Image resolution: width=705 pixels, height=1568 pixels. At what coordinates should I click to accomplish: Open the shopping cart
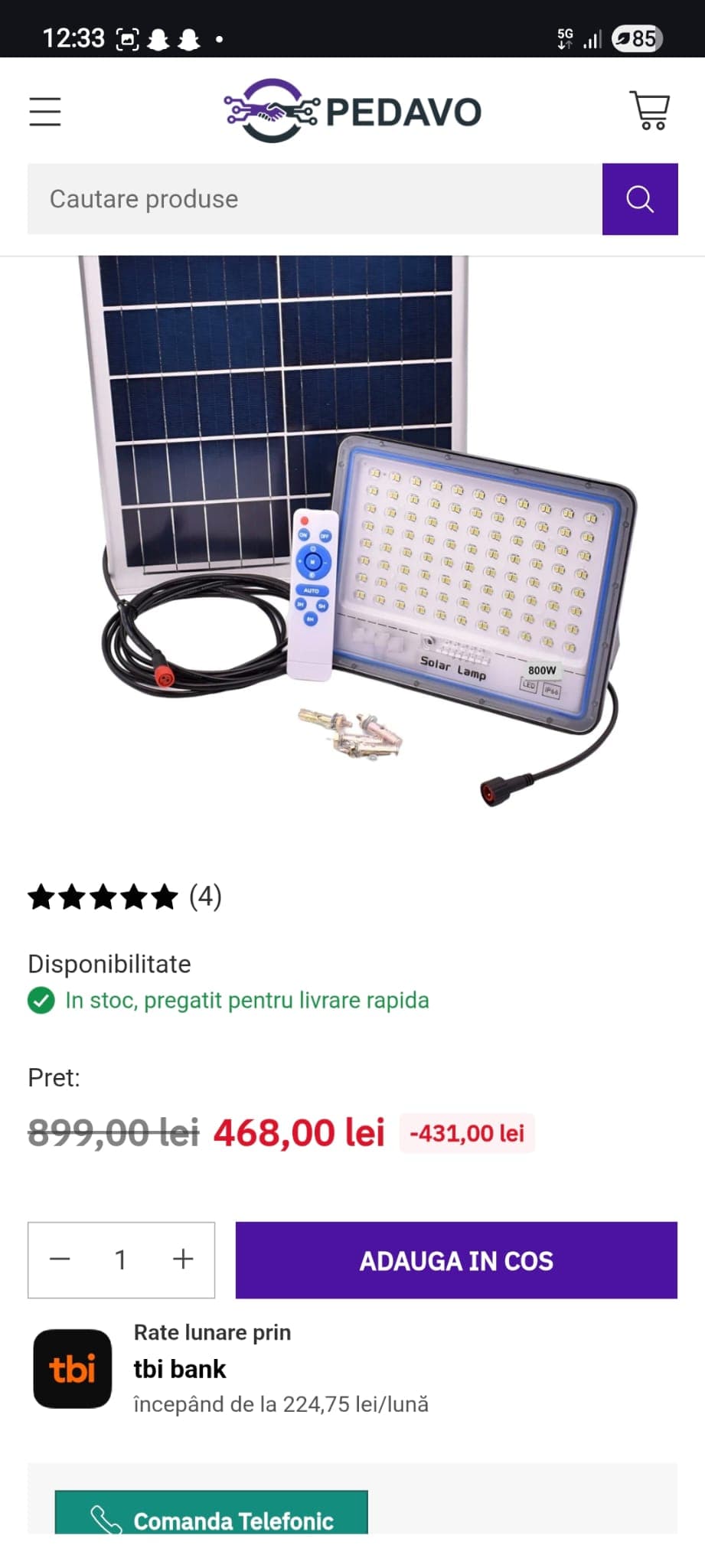pyautogui.click(x=650, y=111)
